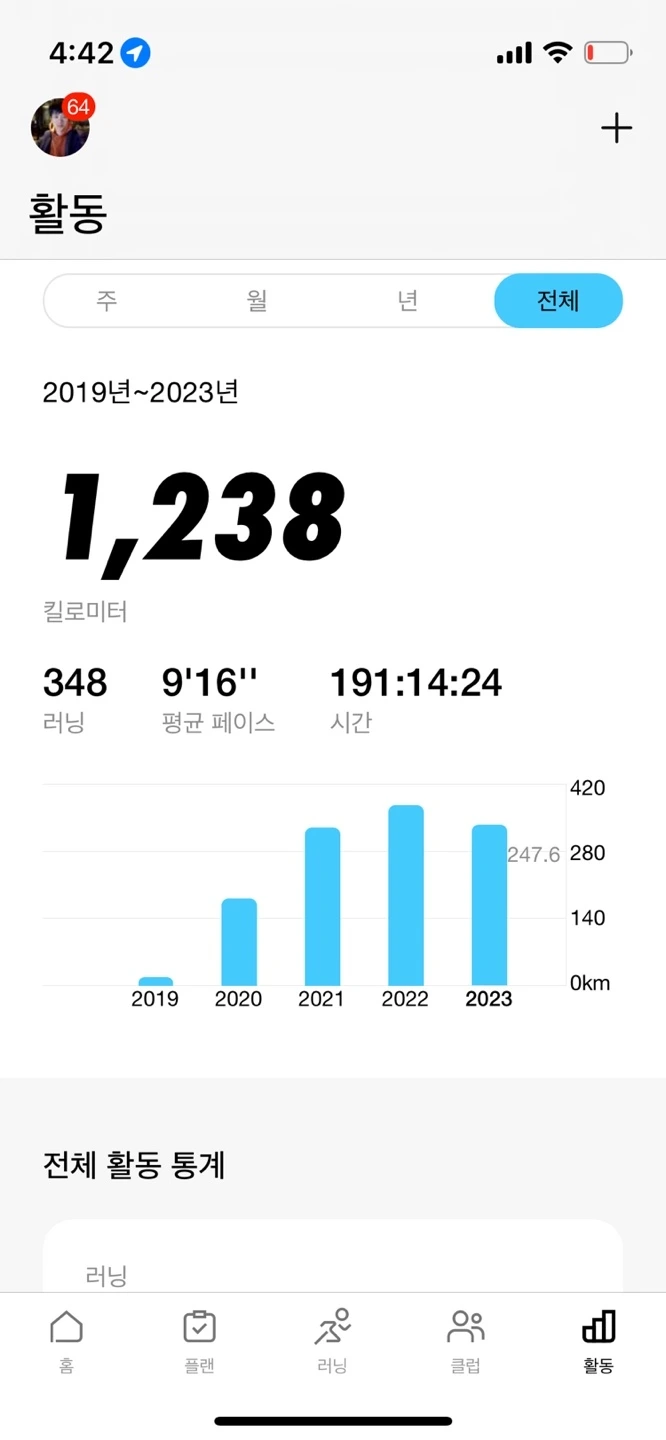Viewport: 666px width, 1440px height.
Task: Switch to the 주 (week) segment
Action: pyautogui.click(x=106, y=301)
